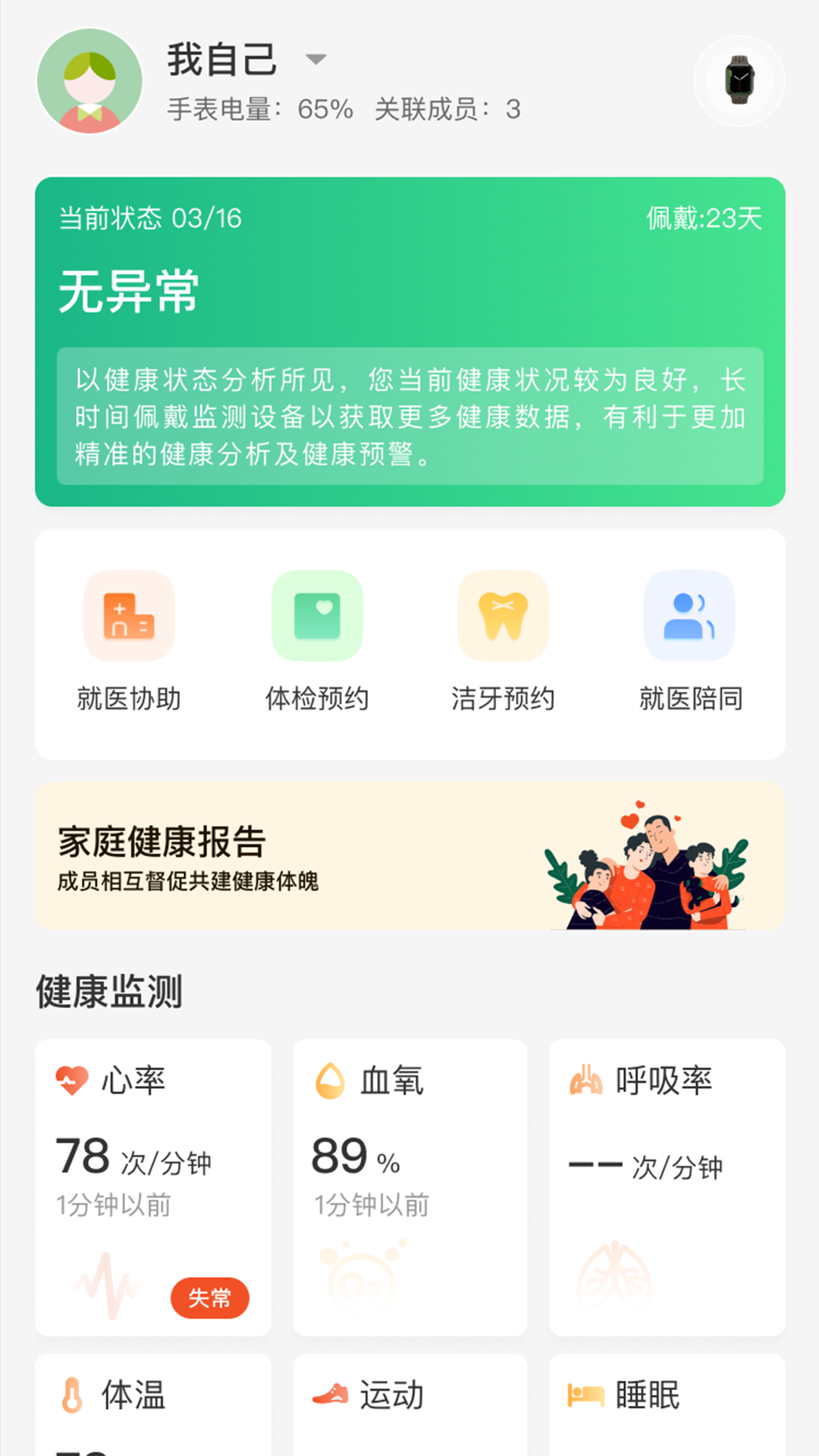Tap the 就医陪同 accompany icon
Image resolution: width=819 pixels, height=1456 pixels.
(689, 616)
